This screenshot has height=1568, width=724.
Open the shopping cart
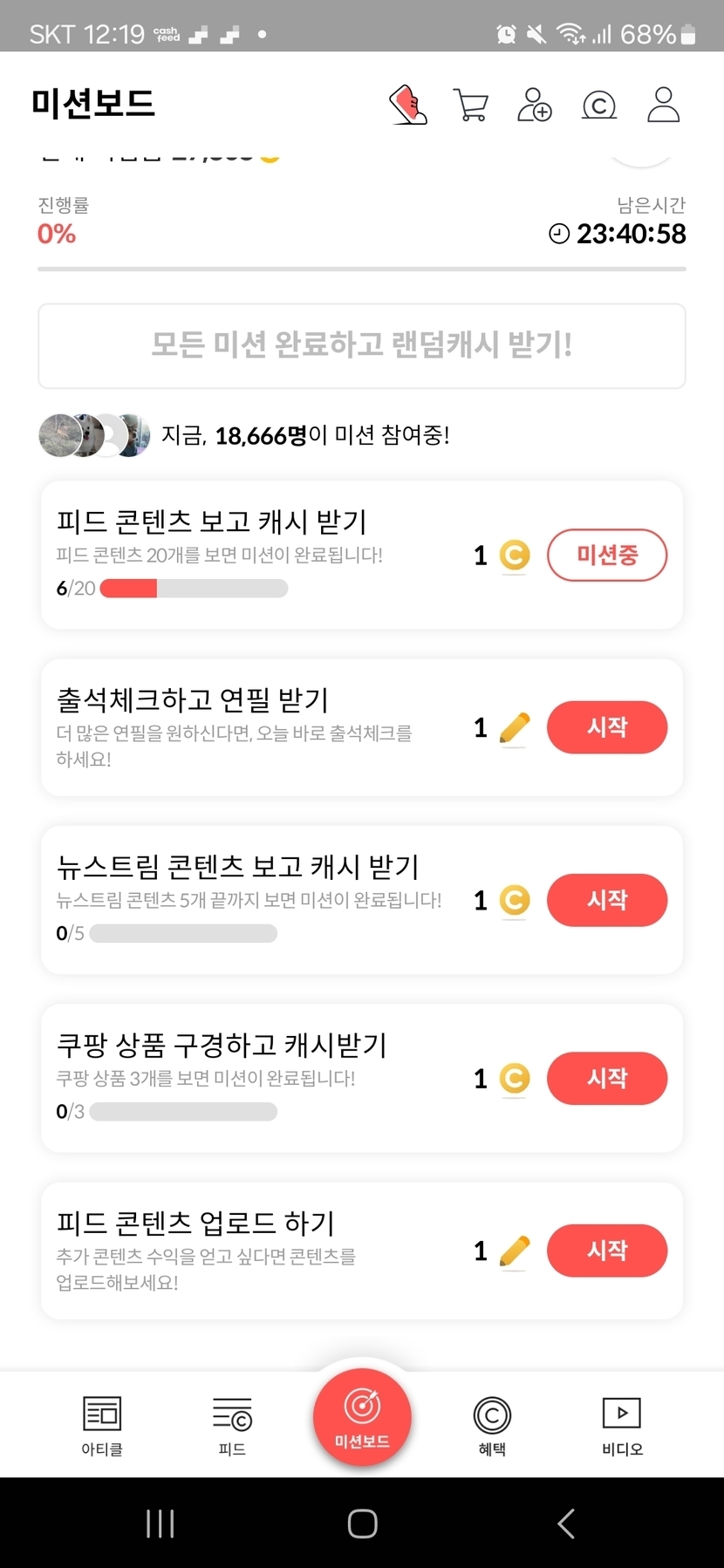471,105
